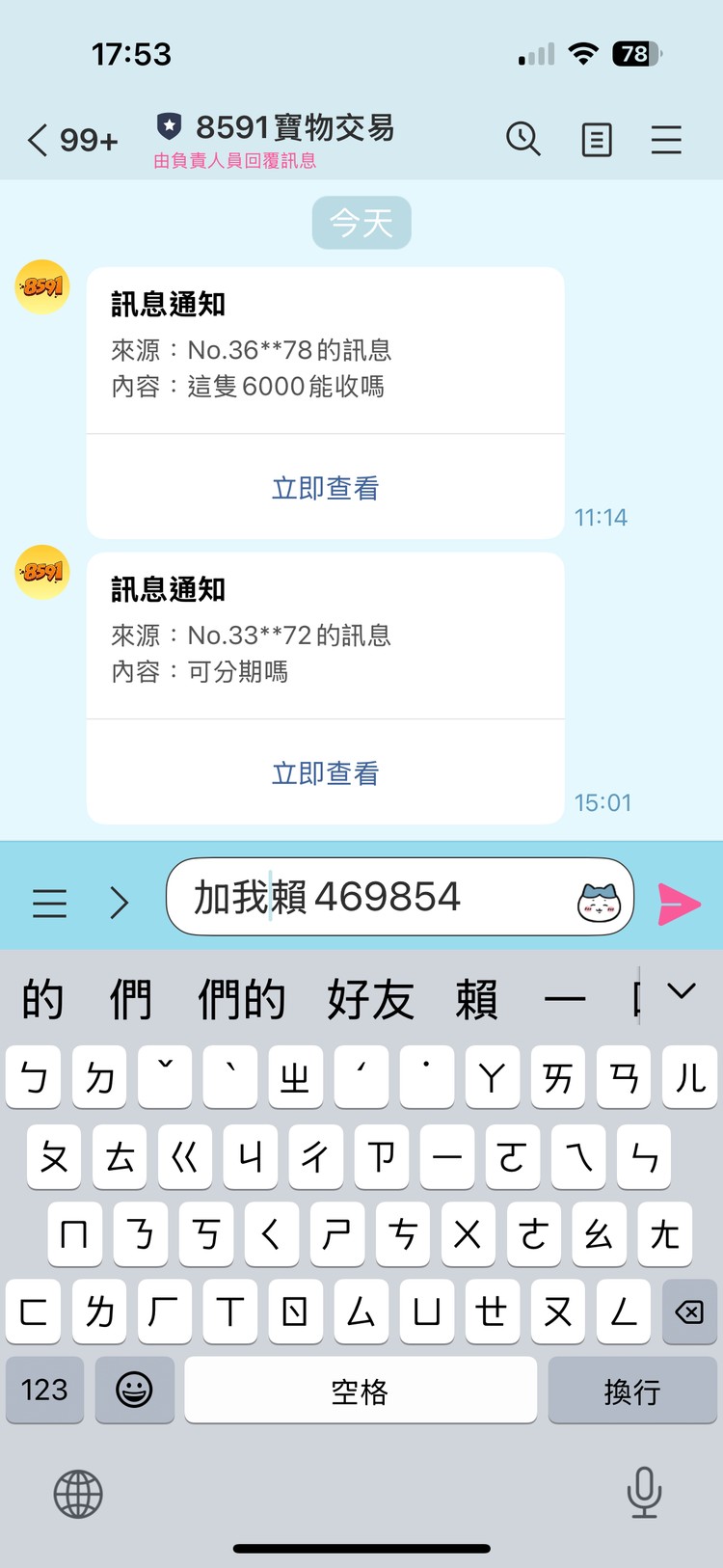Tap 立即查看 under the 這隻6000能收嗎 message

(x=325, y=488)
